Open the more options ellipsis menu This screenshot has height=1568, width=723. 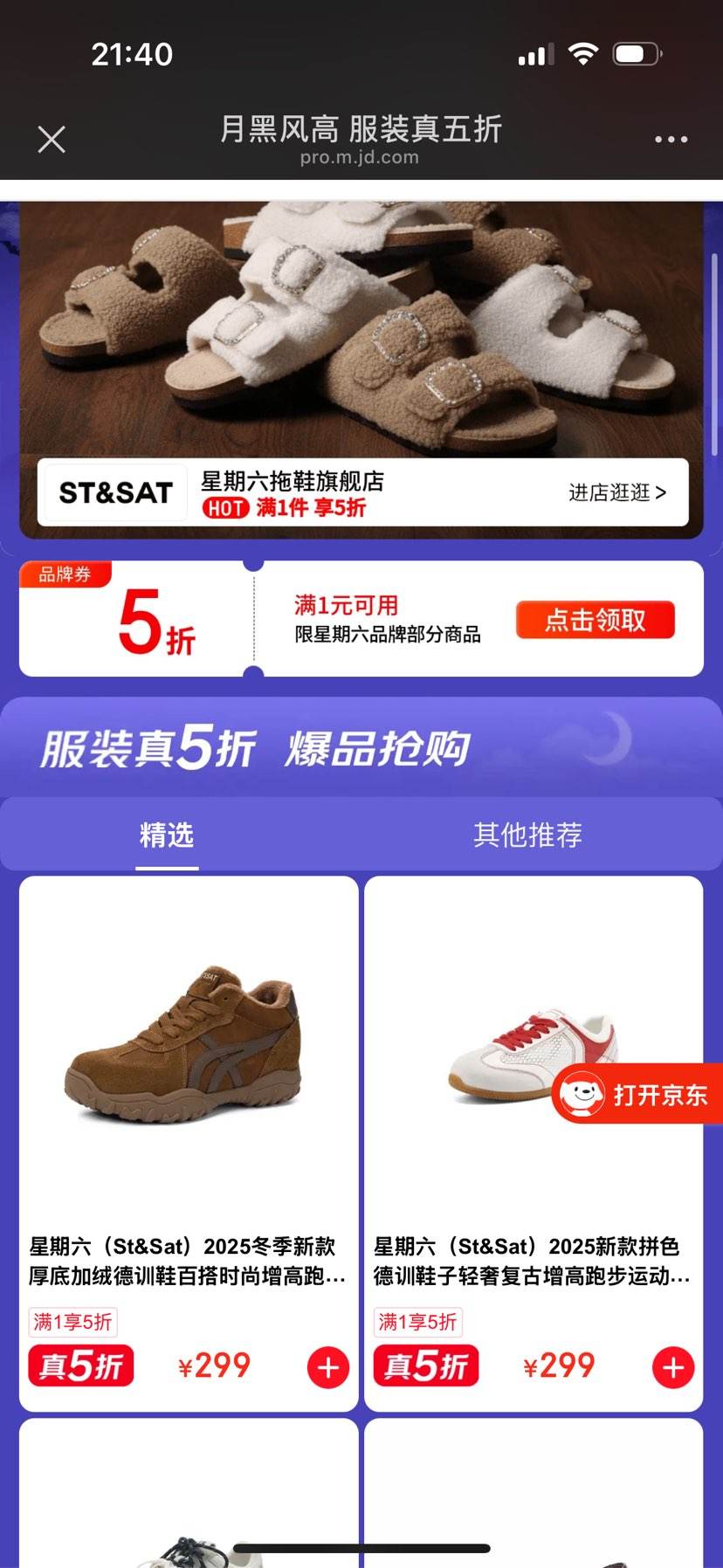pyautogui.click(x=670, y=139)
